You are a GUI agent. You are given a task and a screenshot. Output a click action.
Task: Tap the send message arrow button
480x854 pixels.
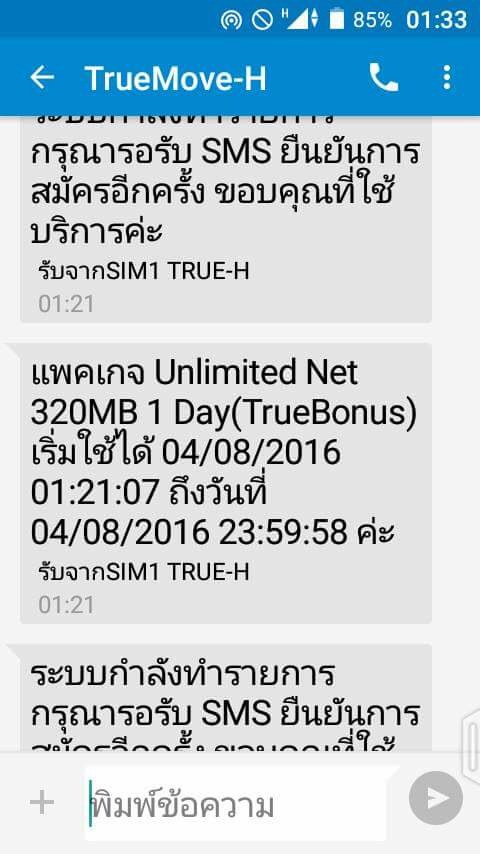coord(436,798)
